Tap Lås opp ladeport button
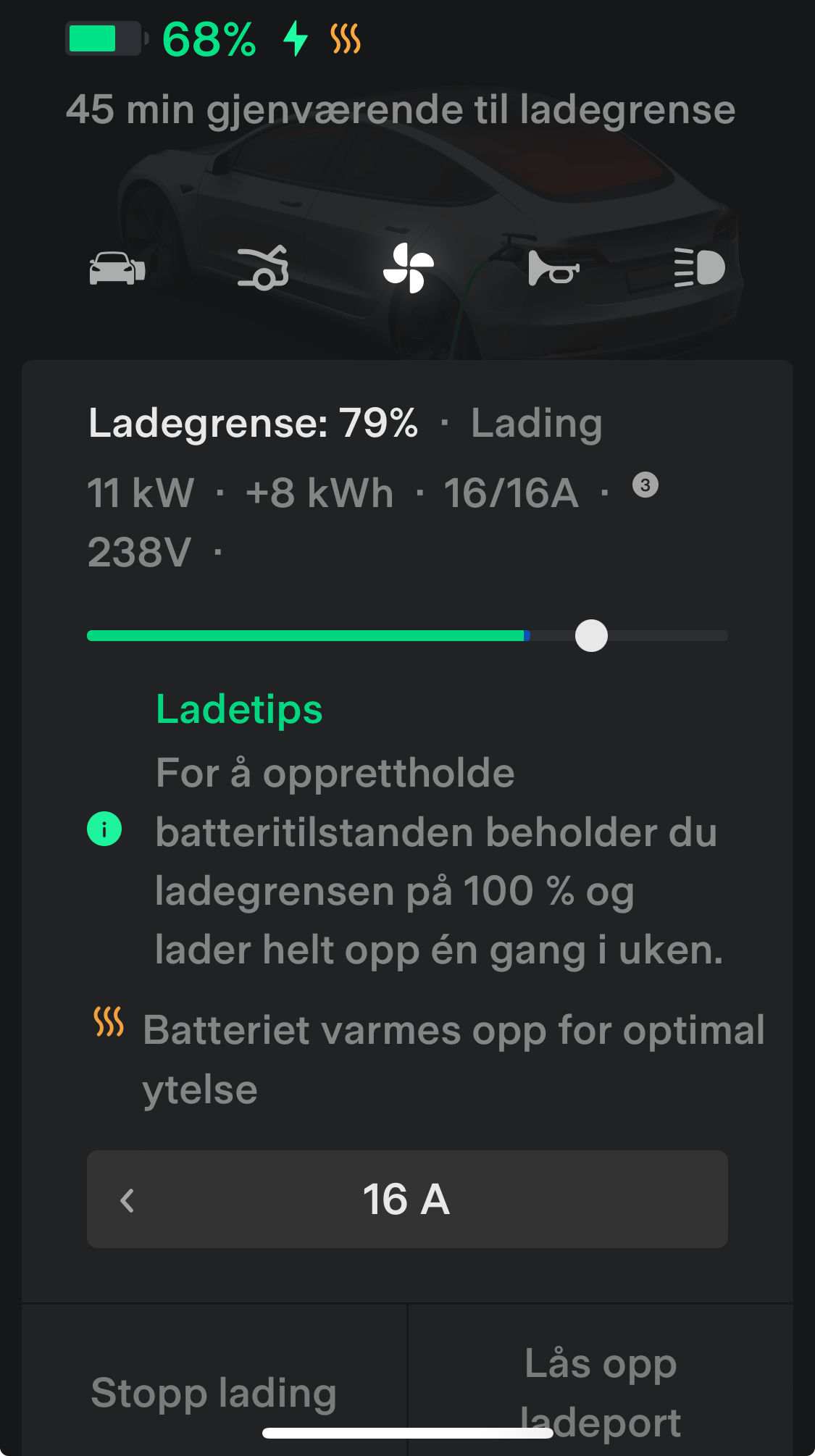Image resolution: width=815 pixels, height=1456 pixels. (x=601, y=1393)
